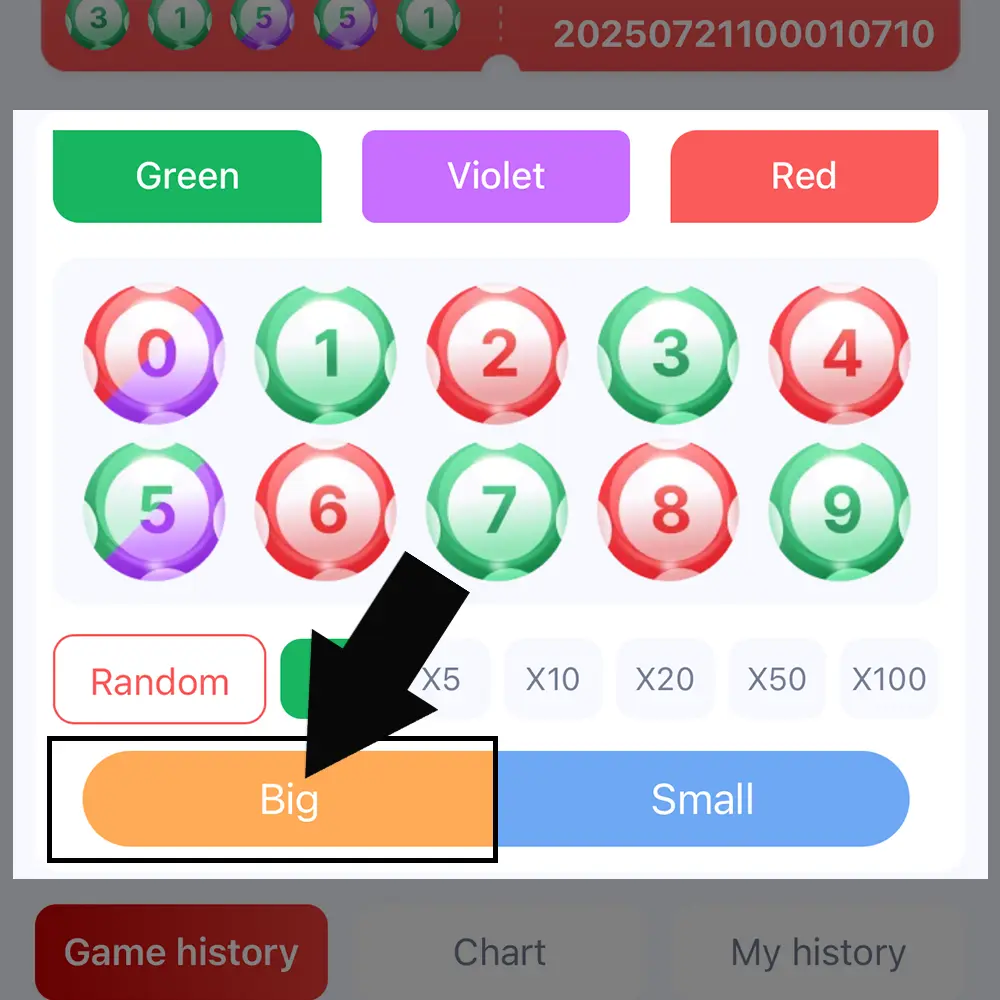Switch to the Chart tab
The image size is (1000, 1000).
coord(499,952)
